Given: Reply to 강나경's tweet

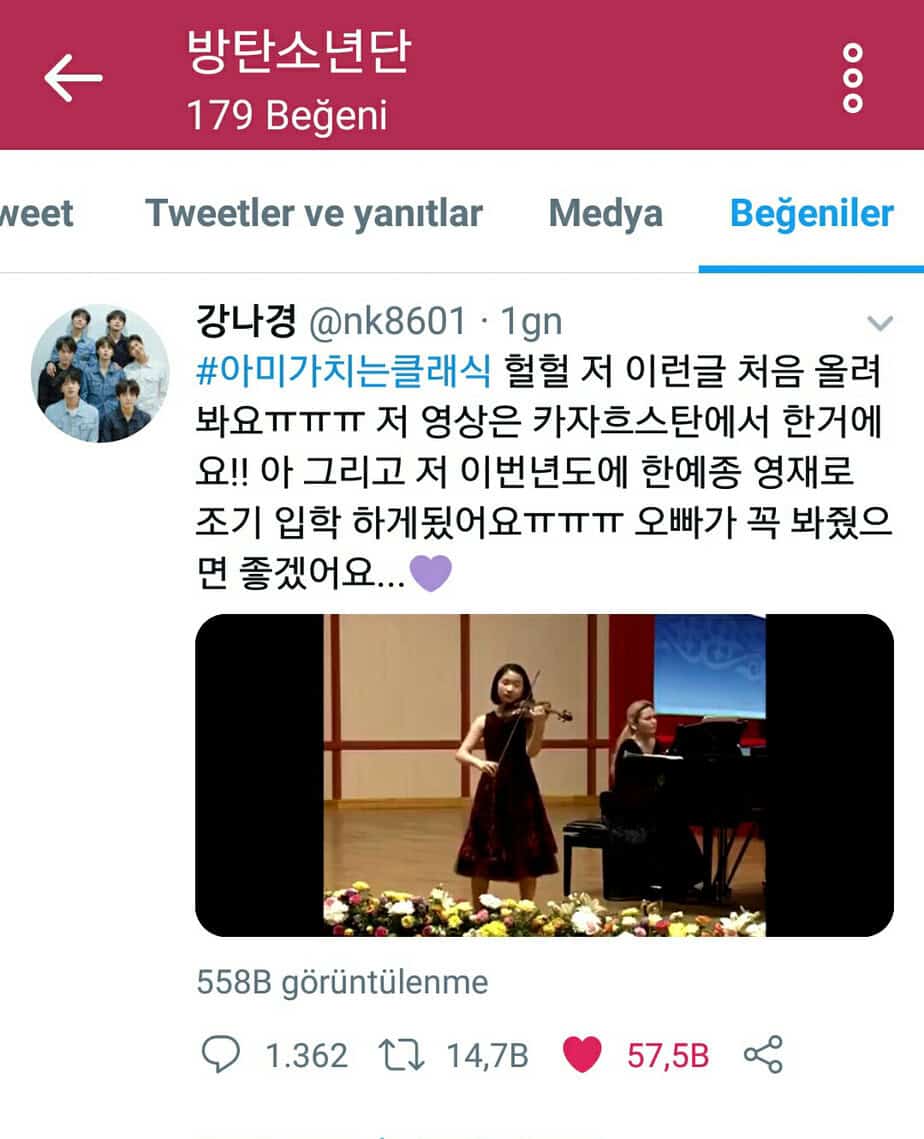Looking at the screenshot, I should click(220, 1055).
